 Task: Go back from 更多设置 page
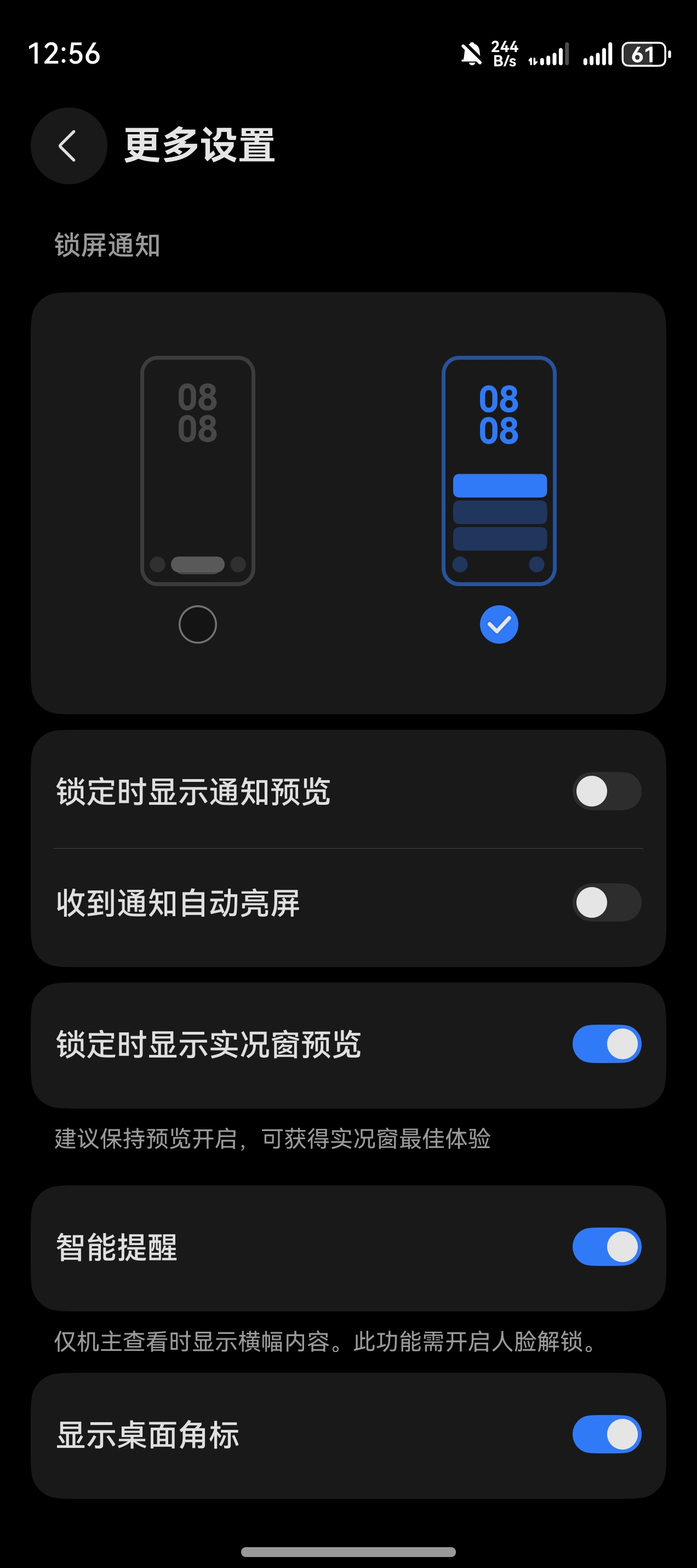coord(68,146)
